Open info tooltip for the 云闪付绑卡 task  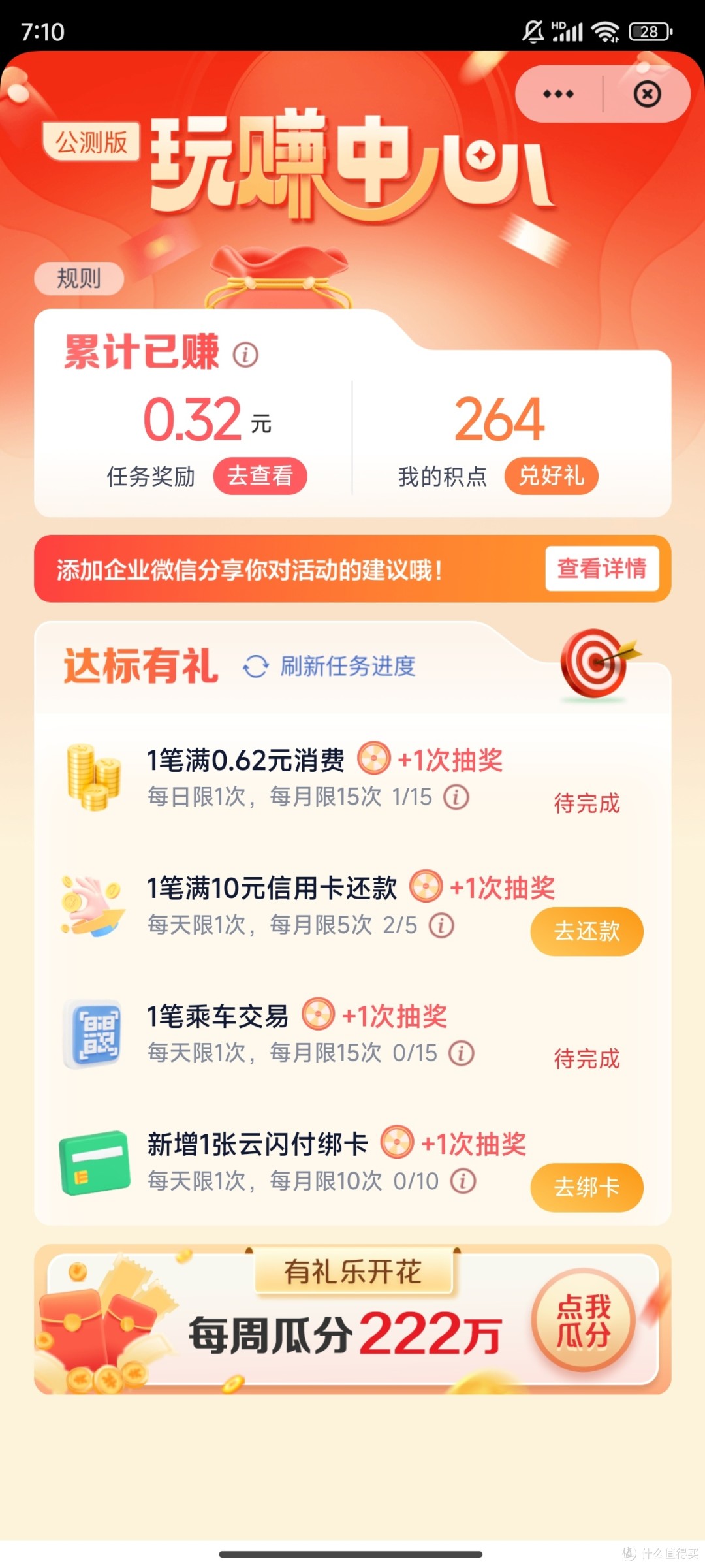[x=463, y=1181]
